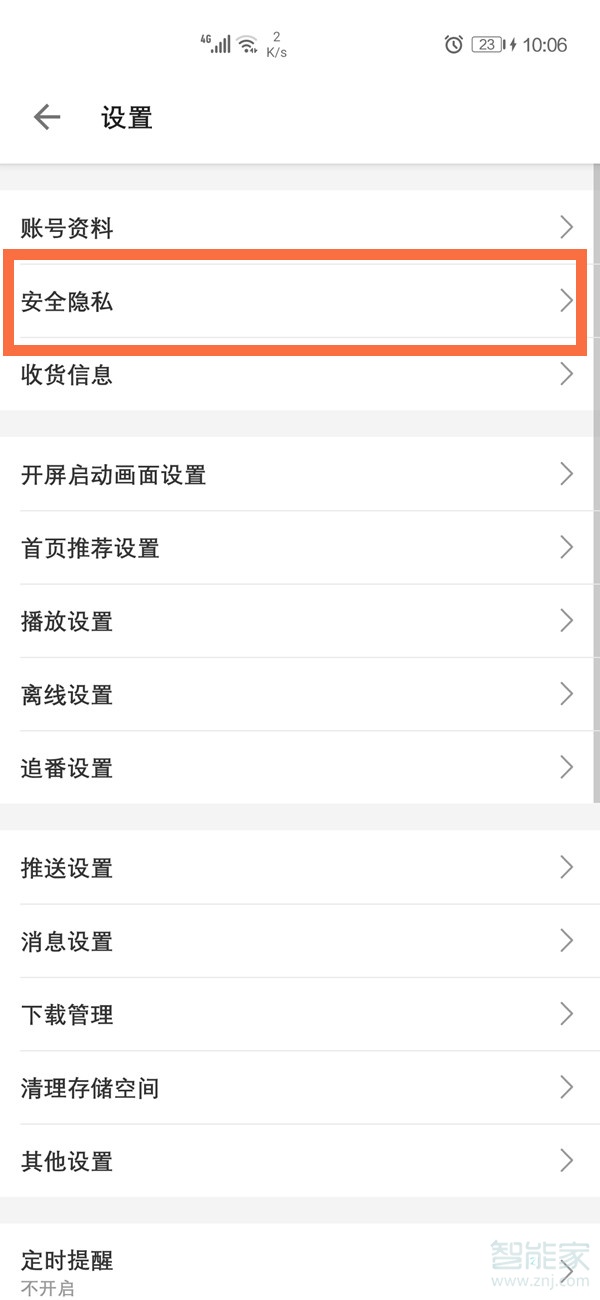
Task: Go back from the 设置 page
Action: coord(47,118)
